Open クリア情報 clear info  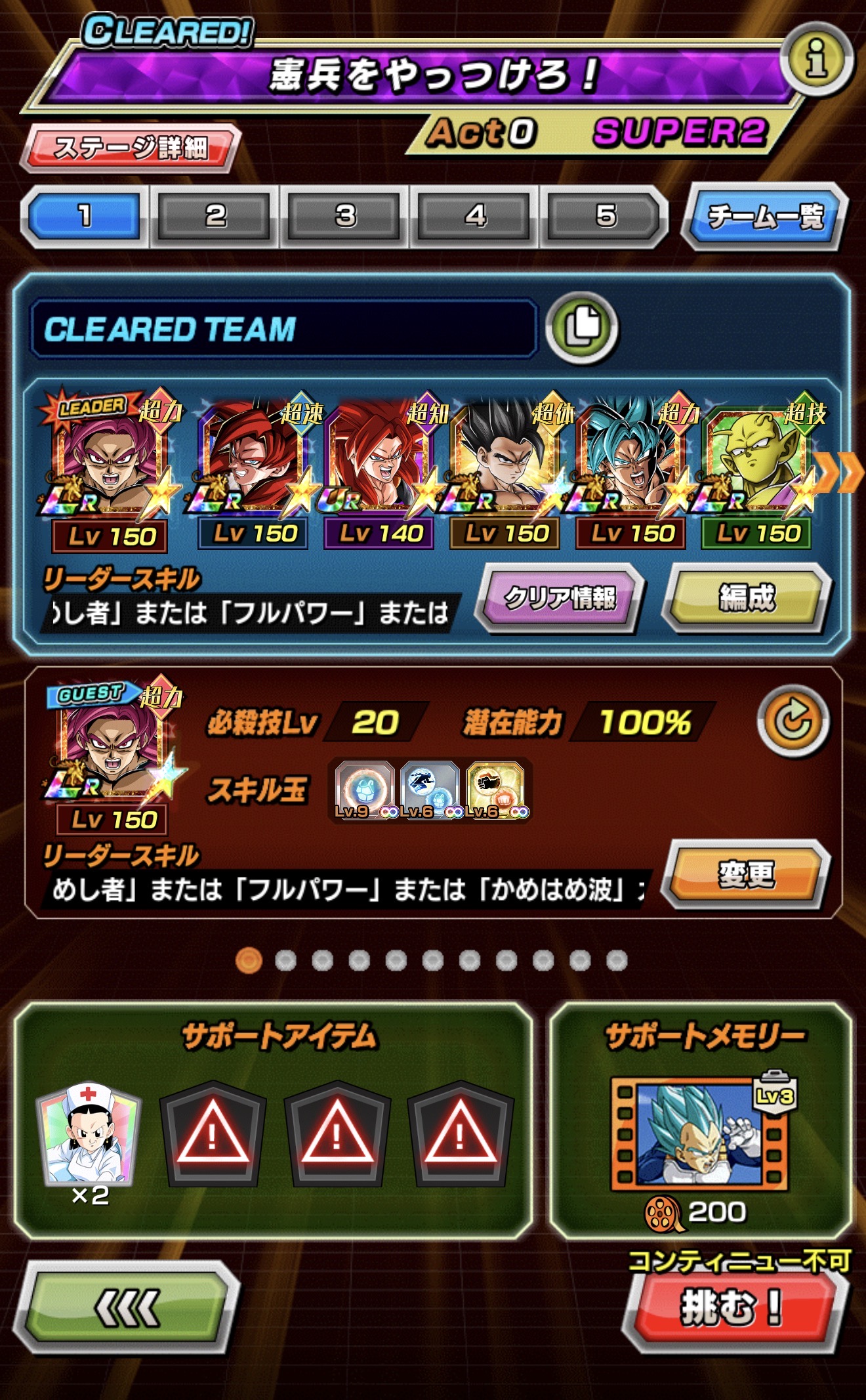coord(560,598)
